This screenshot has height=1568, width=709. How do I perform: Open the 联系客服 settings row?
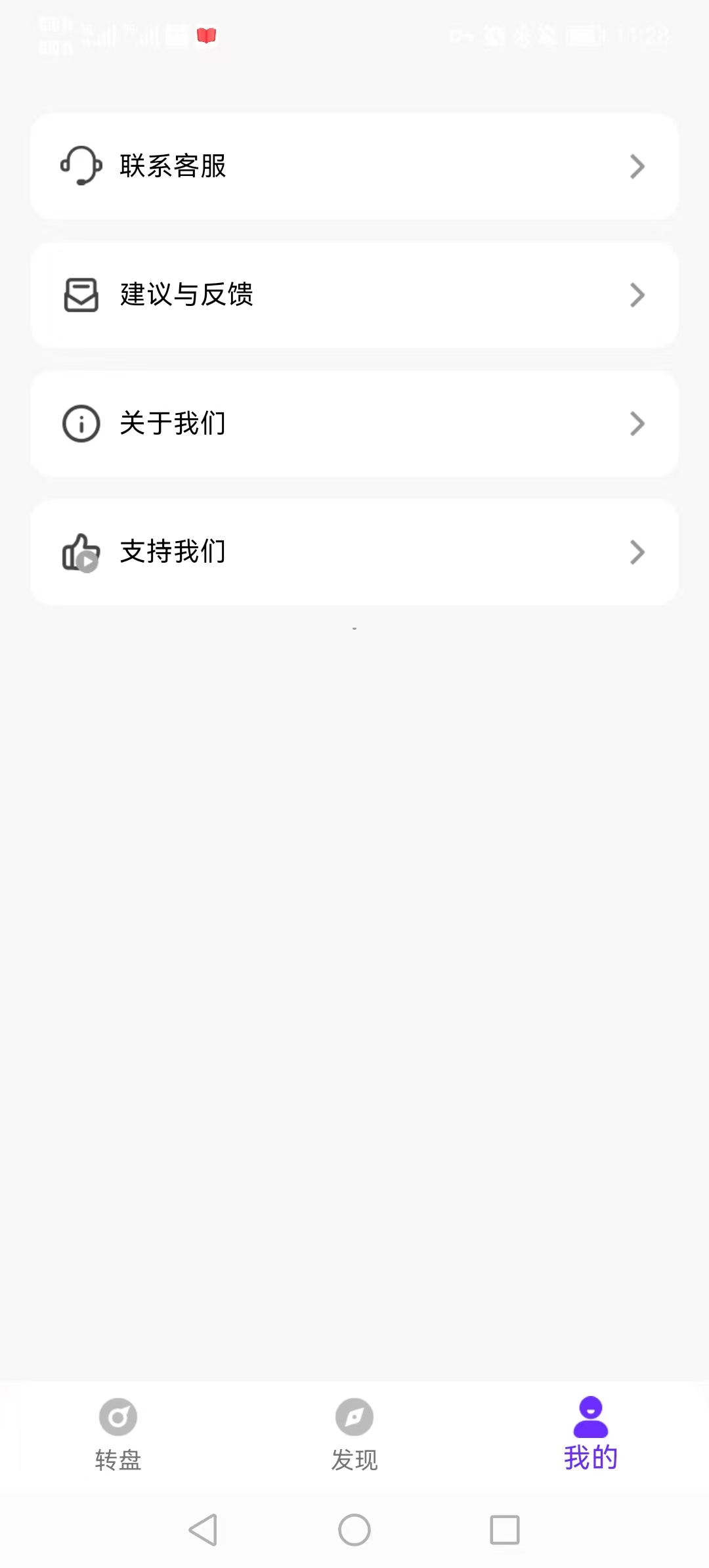coord(354,166)
